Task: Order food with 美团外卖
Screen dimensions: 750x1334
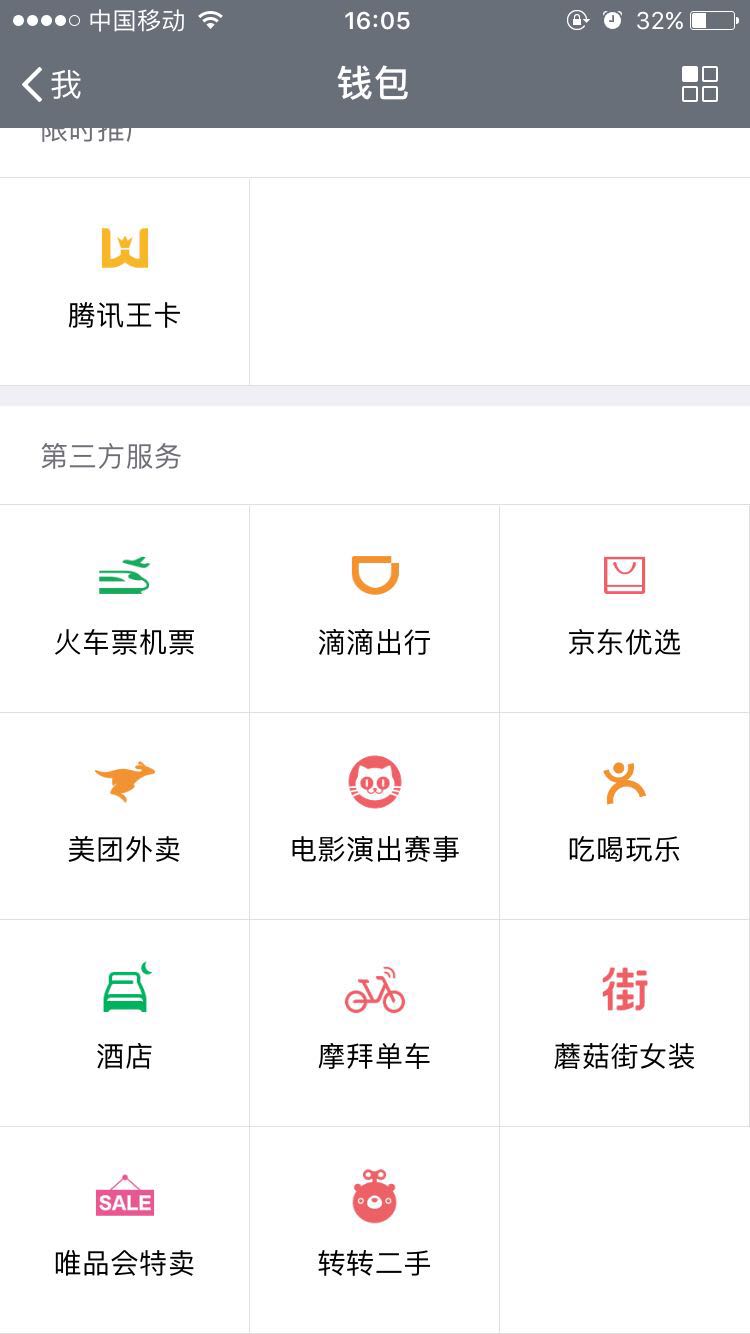Action: tap(125, 815)
